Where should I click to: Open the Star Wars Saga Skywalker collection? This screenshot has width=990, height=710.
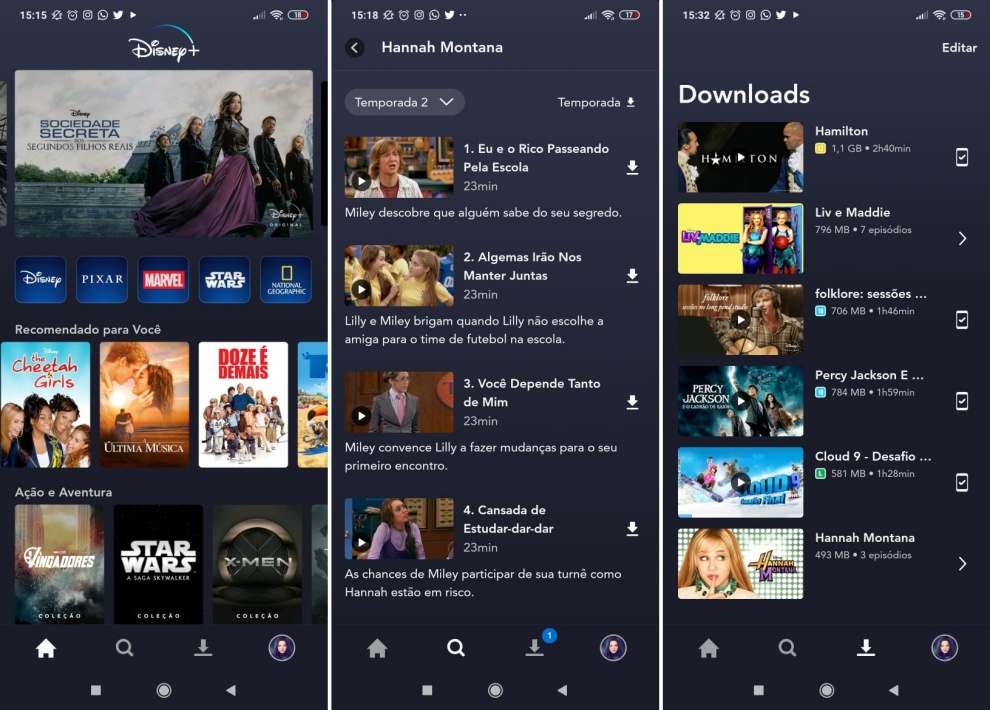click(158, 563)
